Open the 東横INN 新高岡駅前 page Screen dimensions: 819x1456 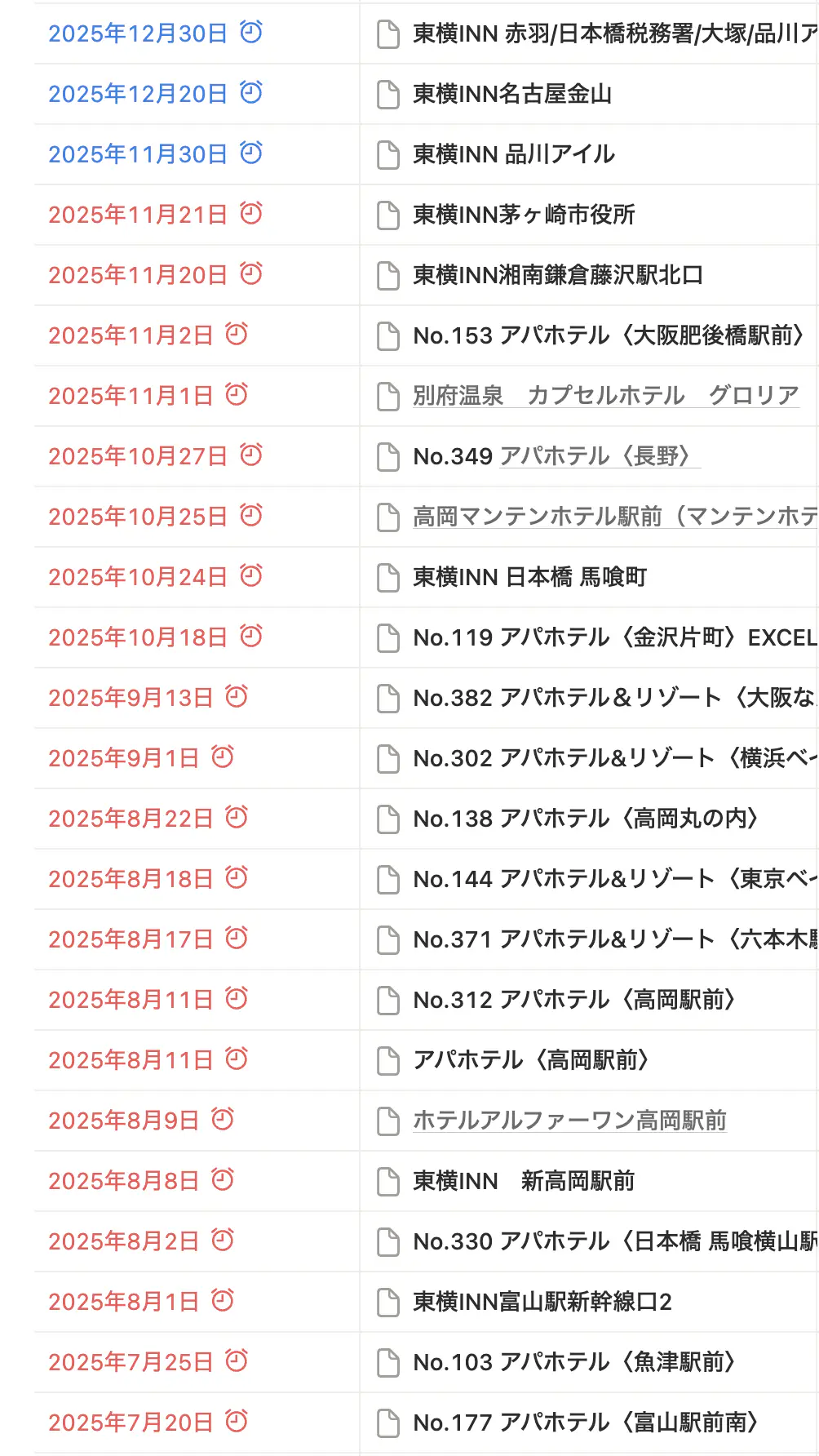(x=523, y=1182)
